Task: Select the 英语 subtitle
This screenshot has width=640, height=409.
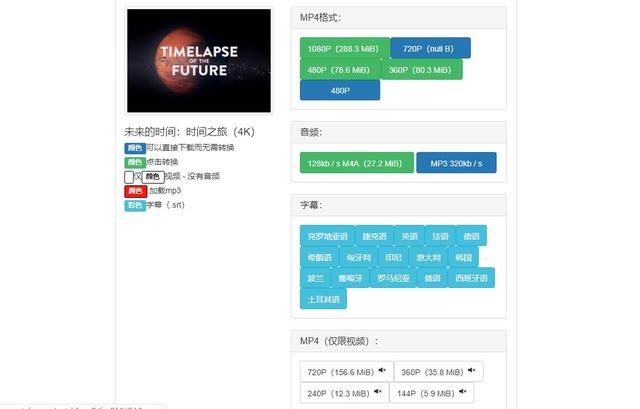Action: coord(409,236)
